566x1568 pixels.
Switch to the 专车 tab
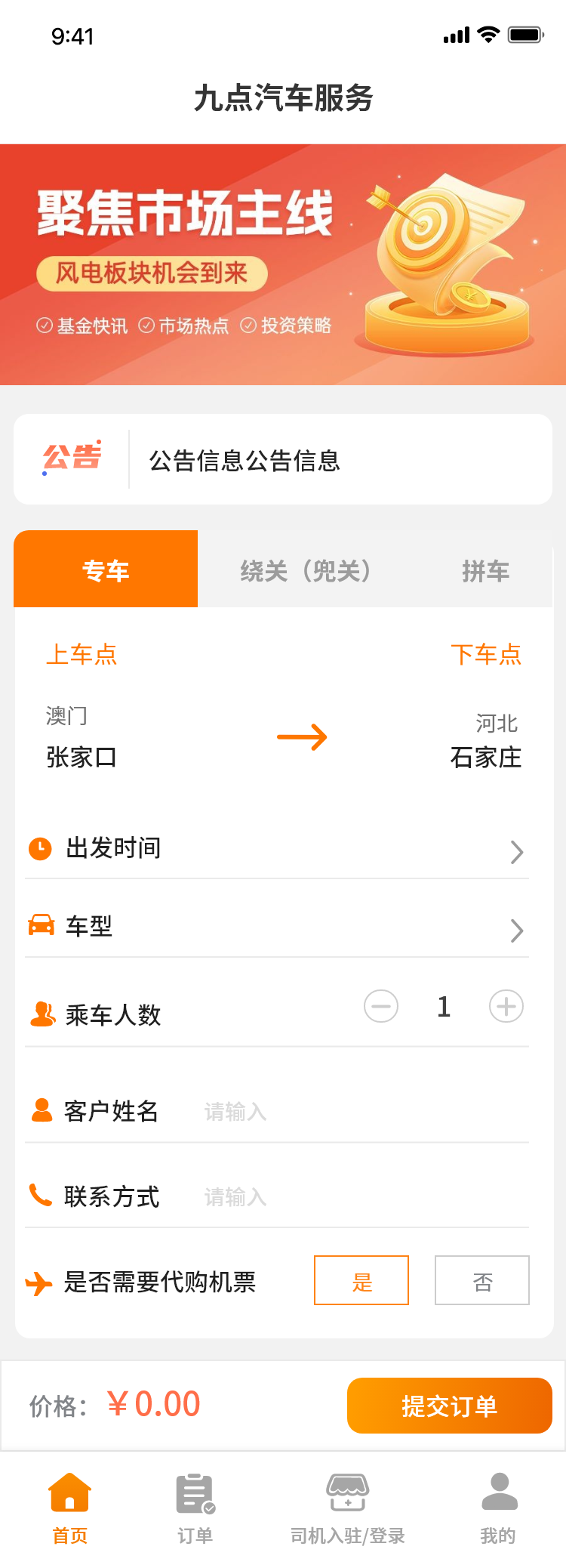(106, 569)
